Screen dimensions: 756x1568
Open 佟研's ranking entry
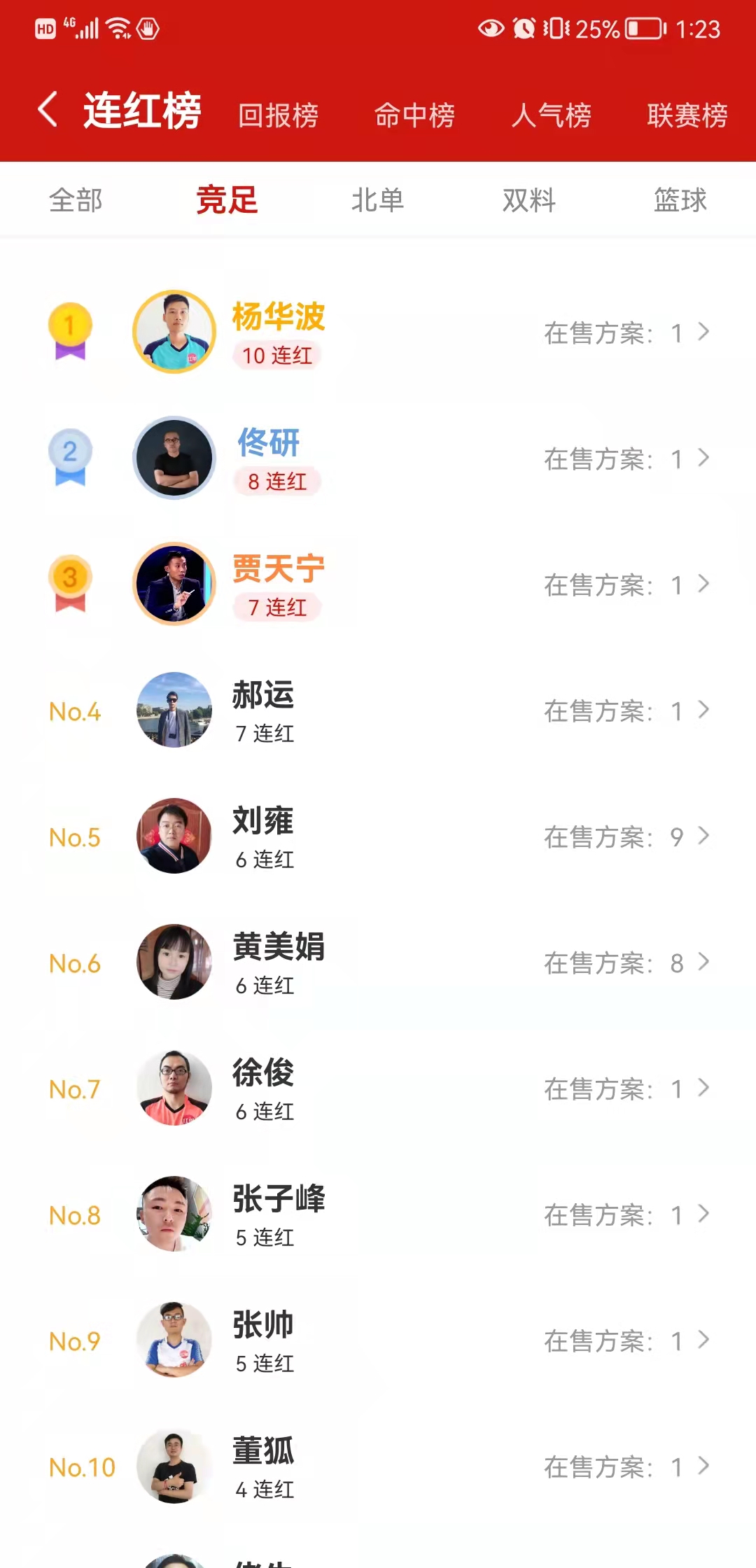[x=378, y=458]
